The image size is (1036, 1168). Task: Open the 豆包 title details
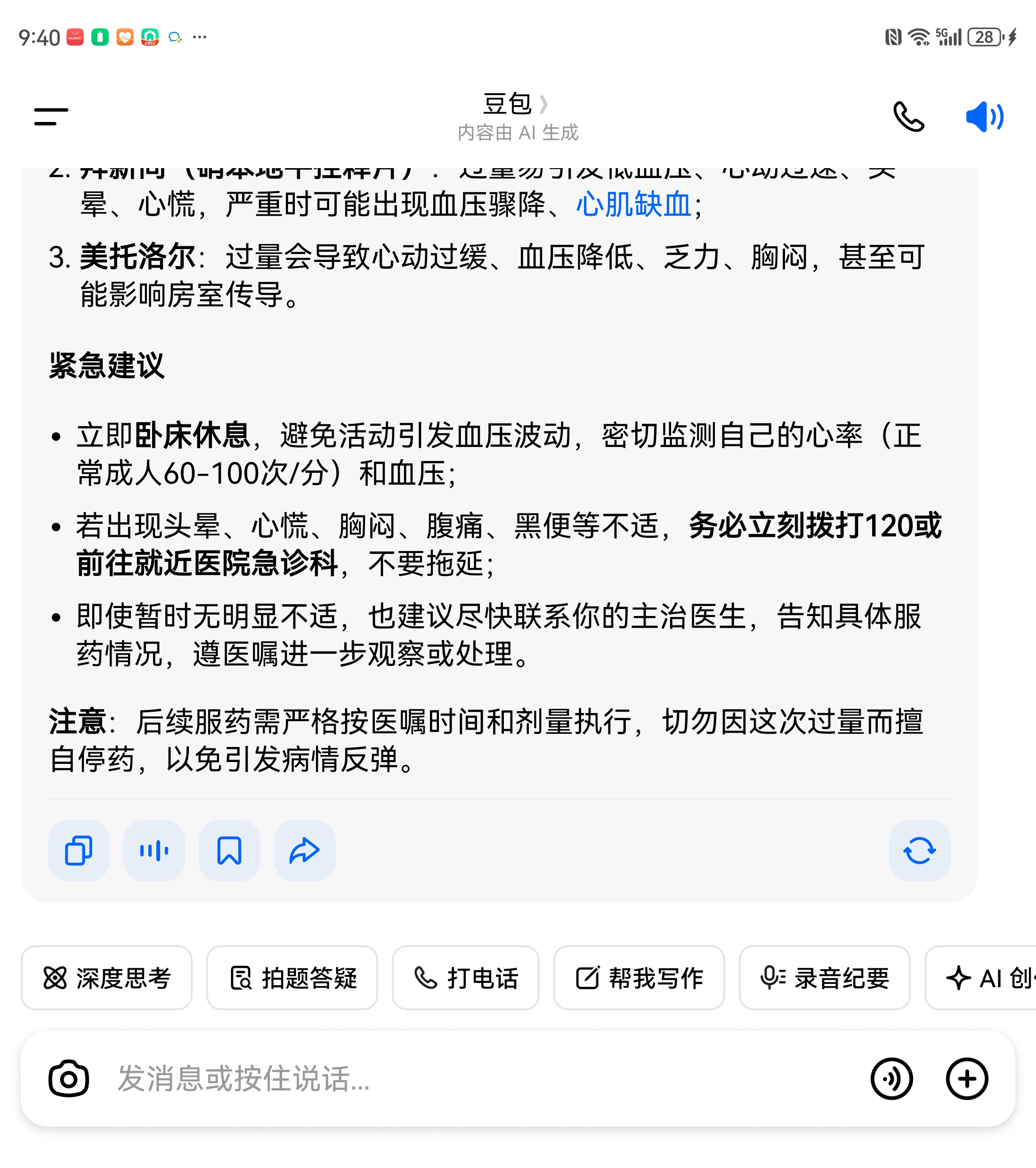pyautogui.click(x=514, y=104)
